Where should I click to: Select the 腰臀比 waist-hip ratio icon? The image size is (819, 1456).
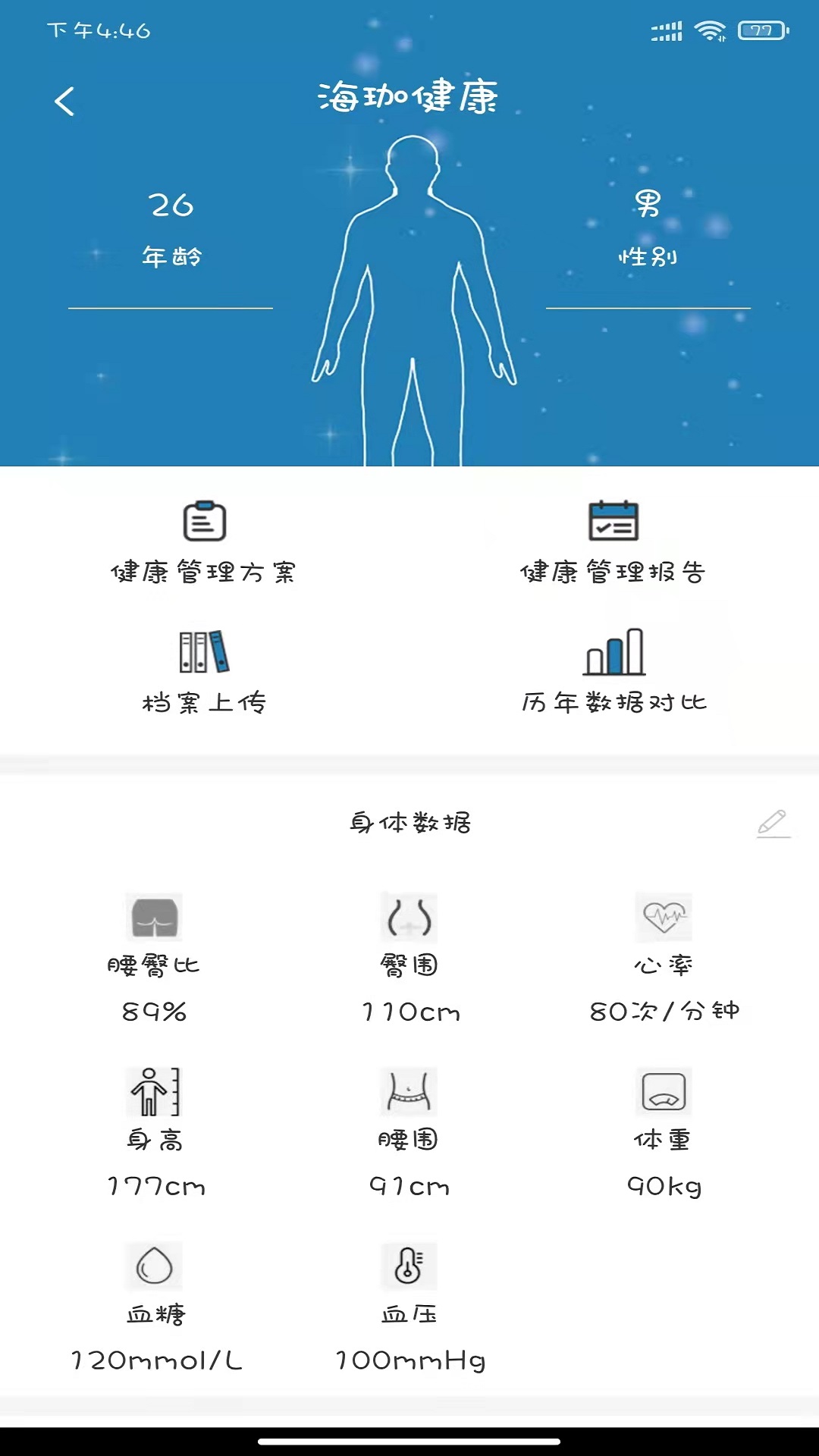[x=155, y=918]
